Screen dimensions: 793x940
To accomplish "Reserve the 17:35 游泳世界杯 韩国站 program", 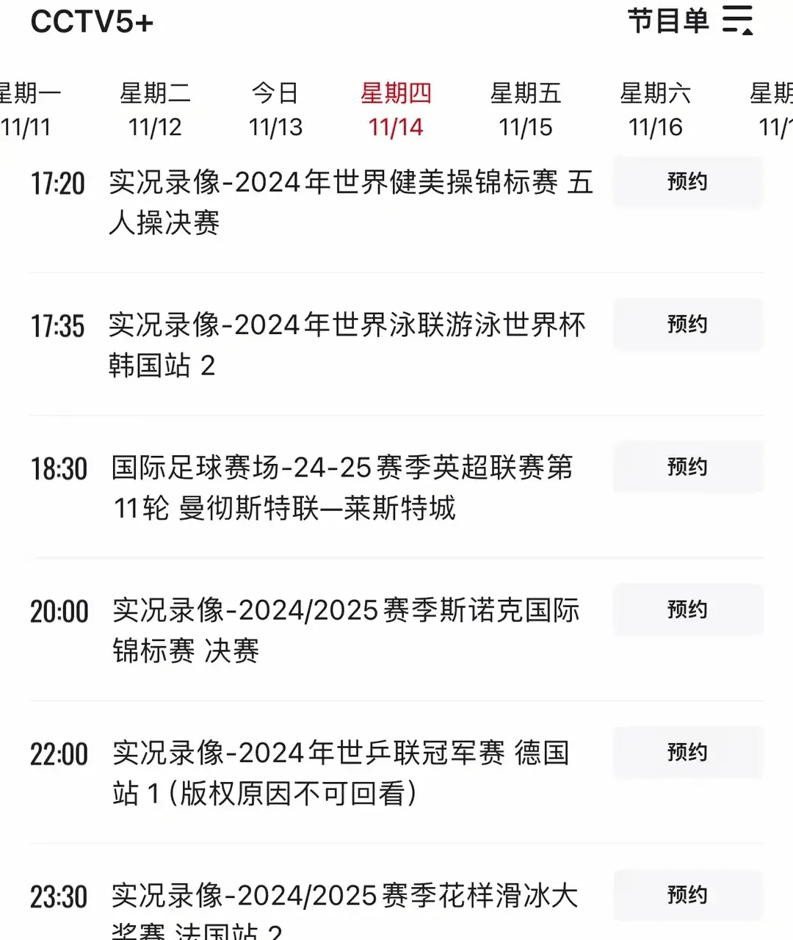I will pos(687,325).
